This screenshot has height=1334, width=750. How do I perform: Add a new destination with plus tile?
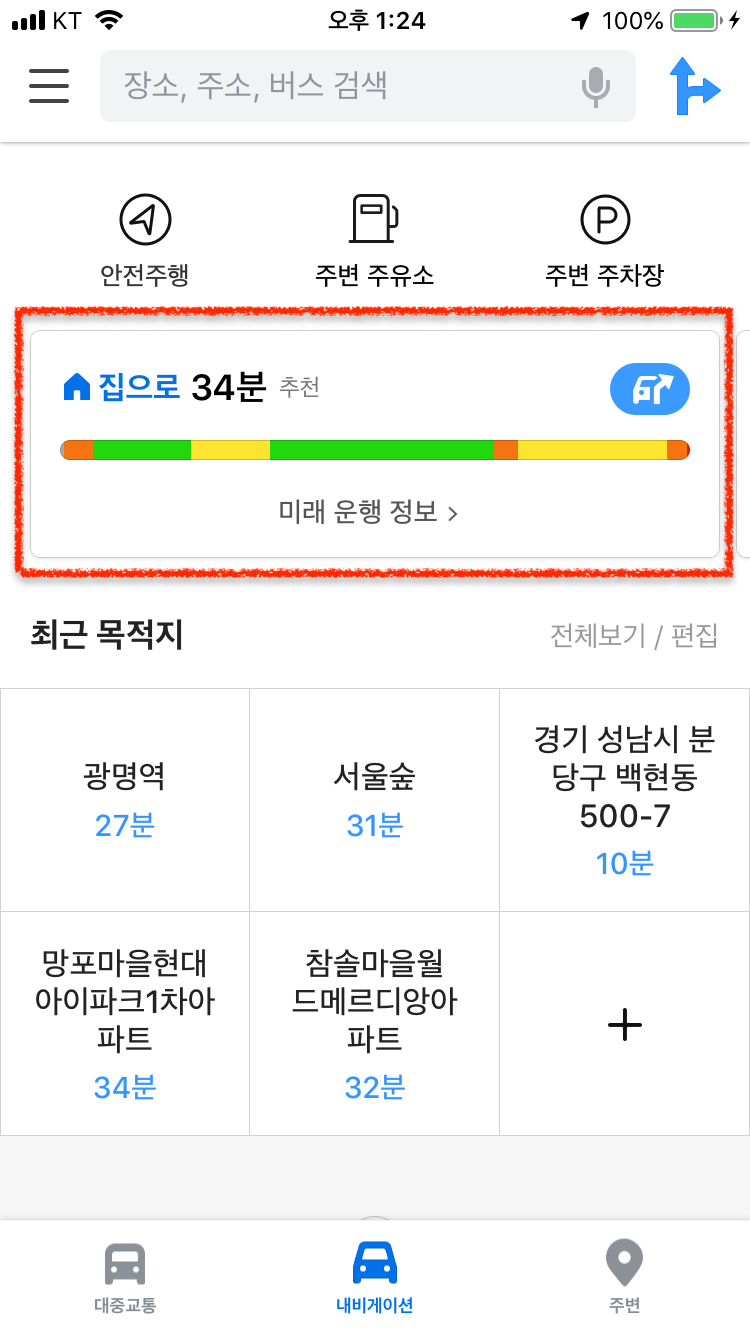tap(625, 1023)
